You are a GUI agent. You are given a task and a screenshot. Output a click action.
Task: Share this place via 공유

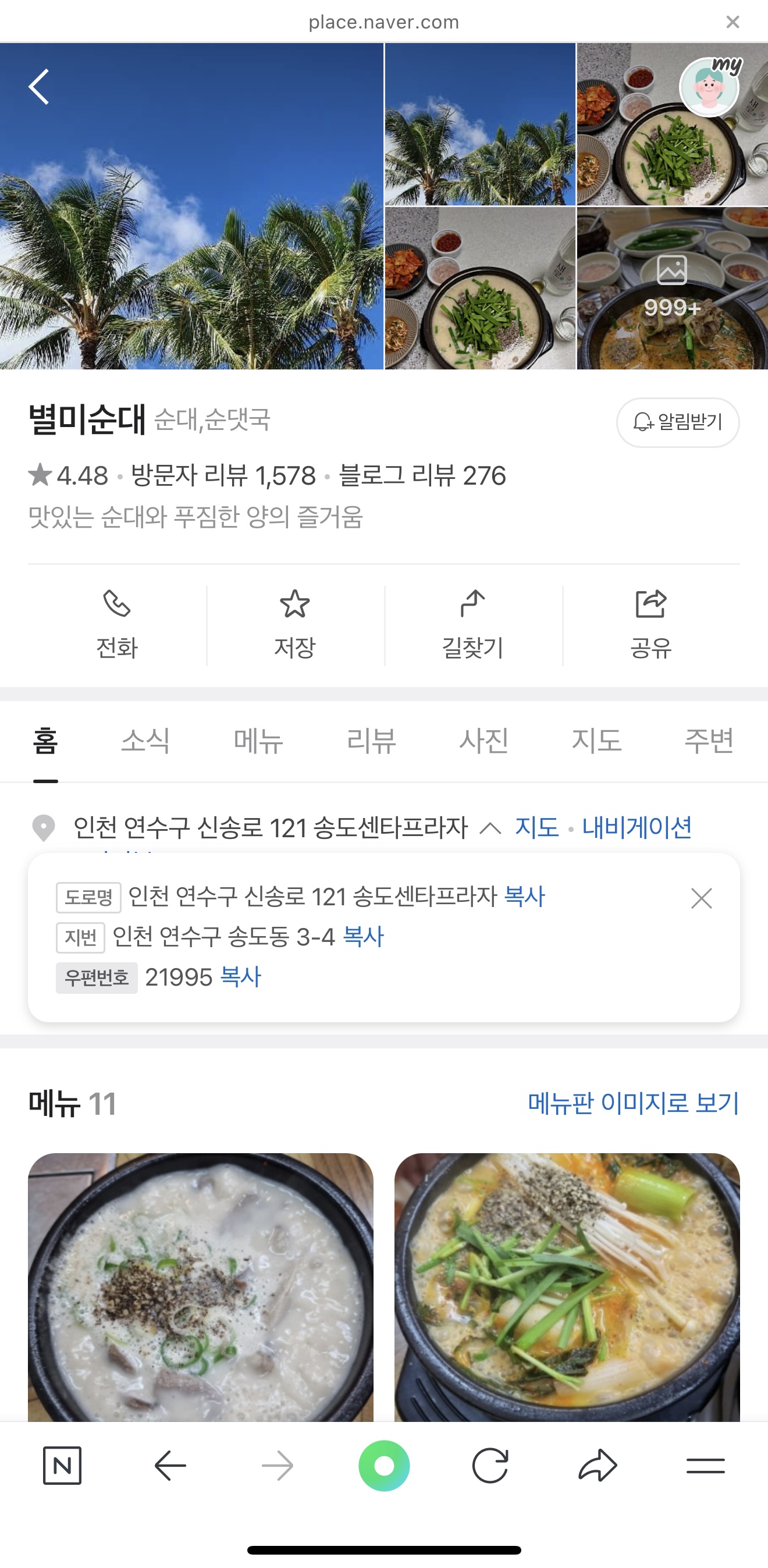(650, 624)
